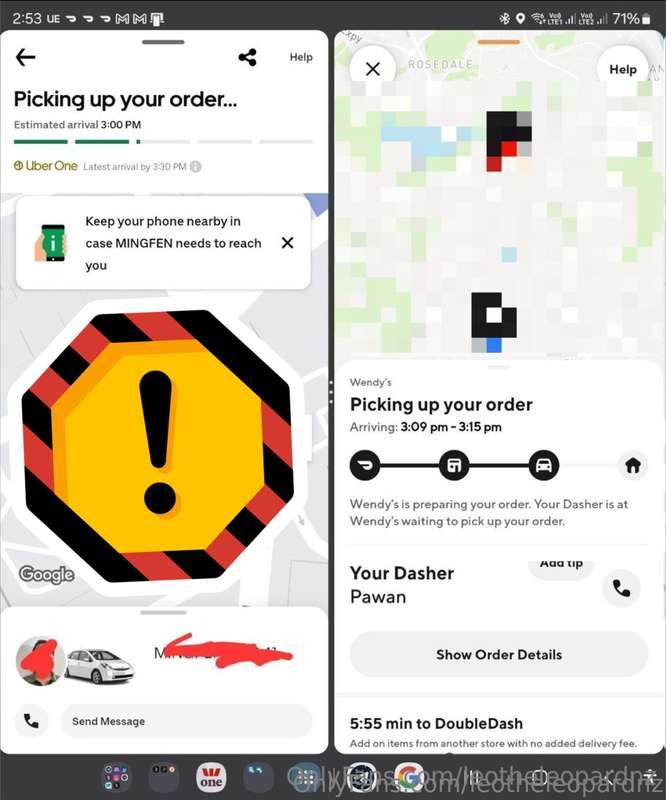This screenshot has height=800, width=666.
Task: Show Order Details for Wendy's order
Action: [x=498, y=655]
